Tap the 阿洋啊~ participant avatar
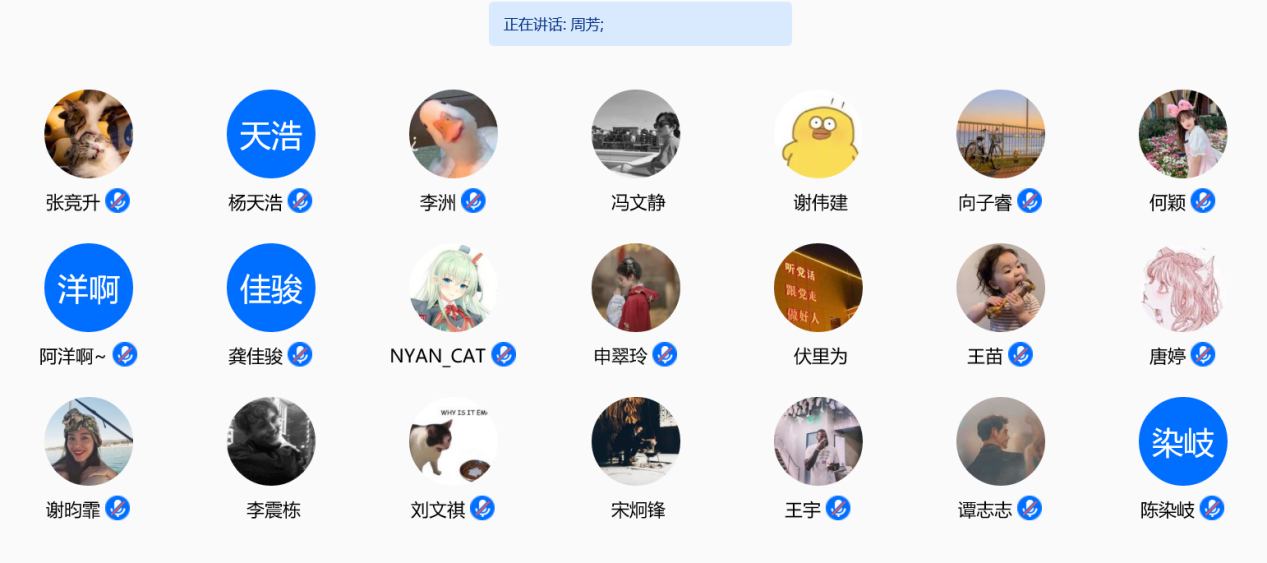 coord(88,288)
